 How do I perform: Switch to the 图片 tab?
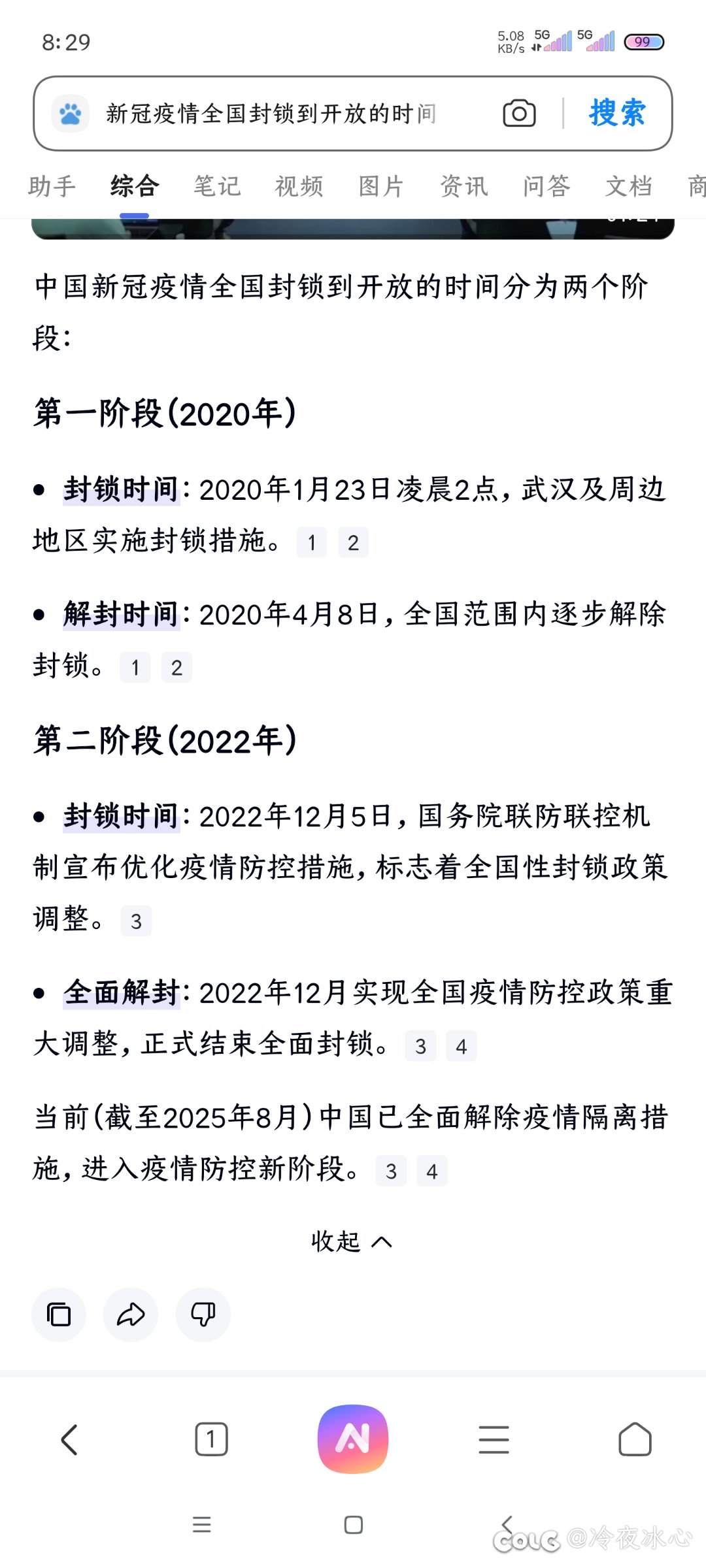381,186
